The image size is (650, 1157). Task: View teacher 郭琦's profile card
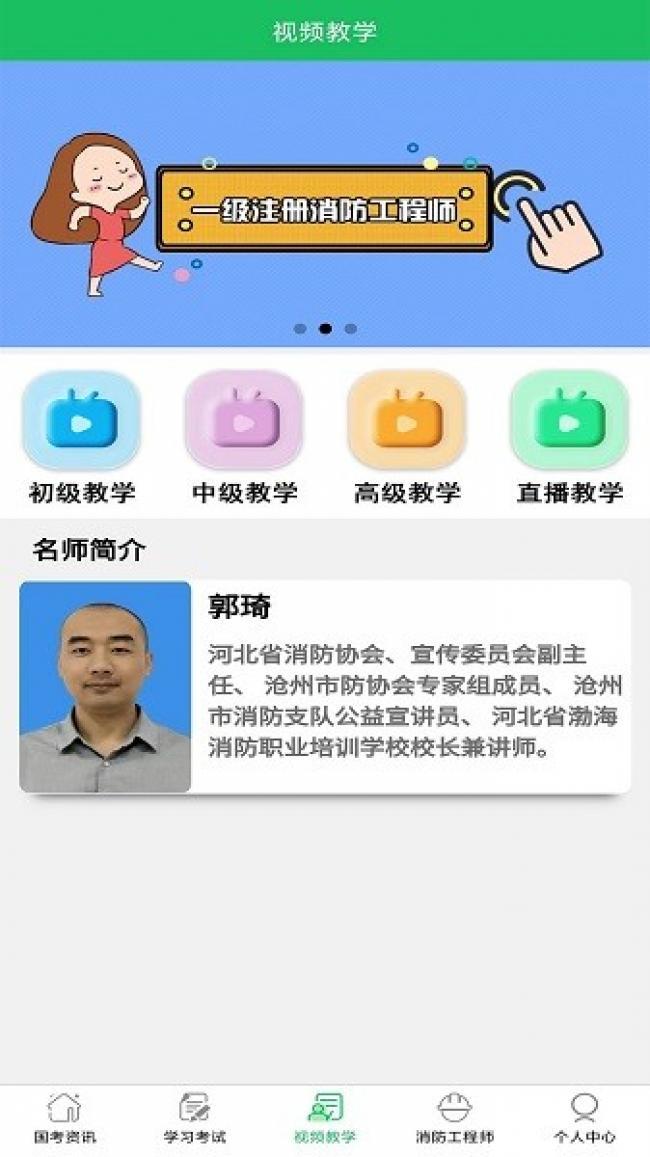pos(325,687)
